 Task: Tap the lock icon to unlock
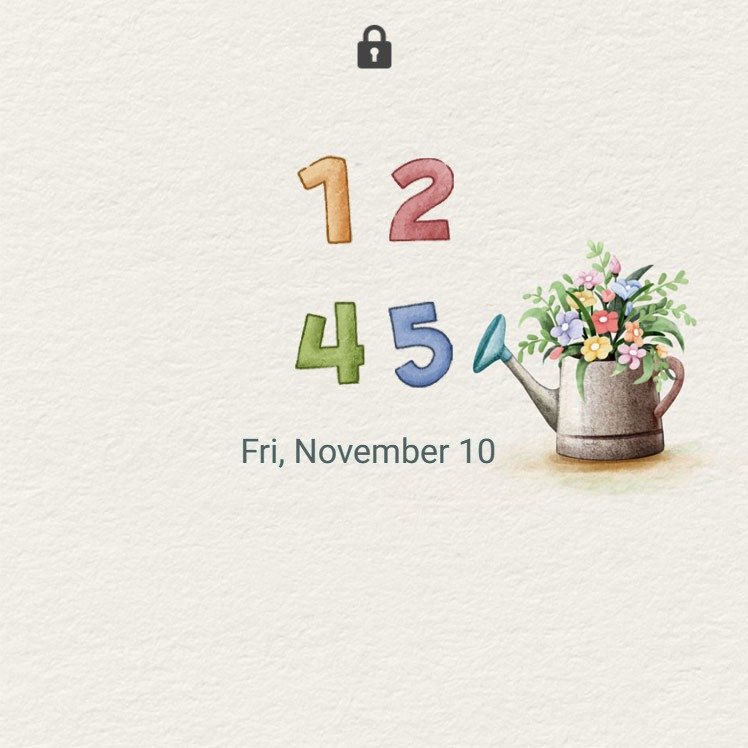[x=374, y=48]
